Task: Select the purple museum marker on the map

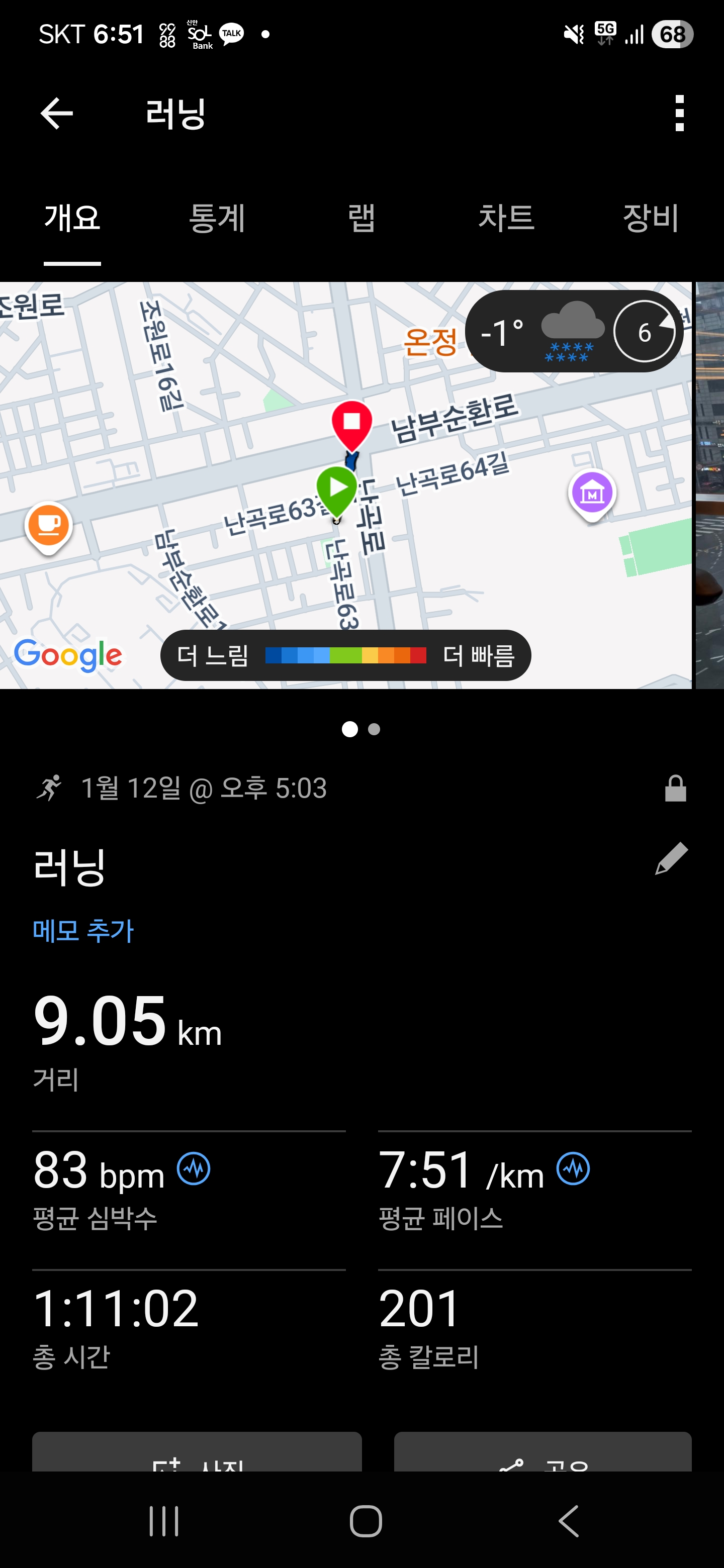Action: tap(591, 494)
